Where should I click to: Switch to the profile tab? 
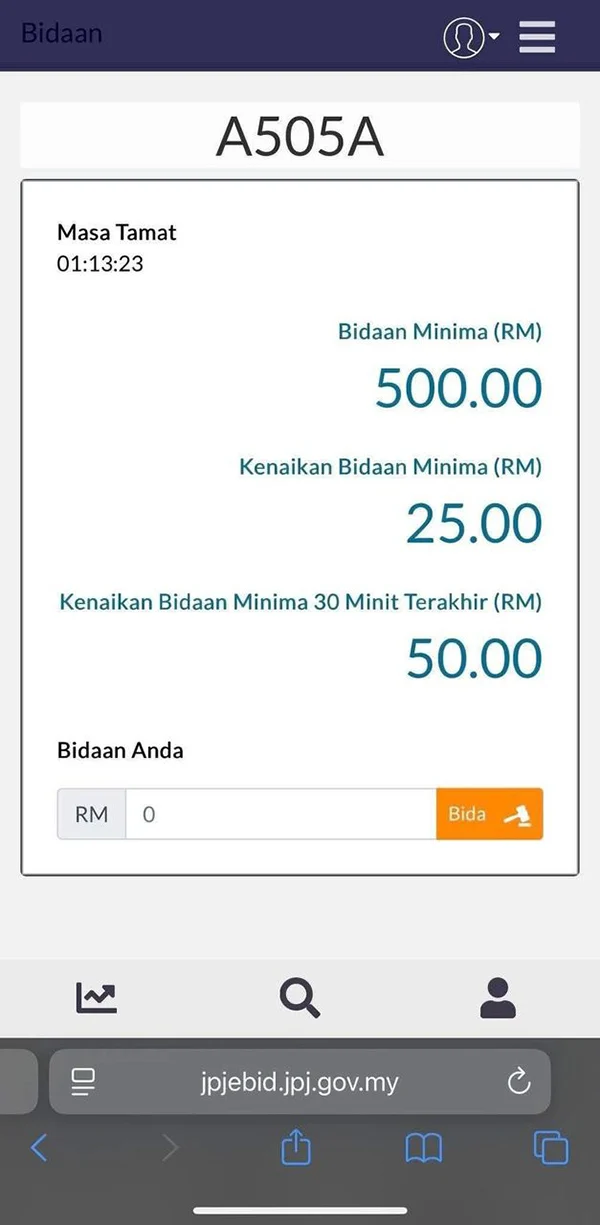497,997
